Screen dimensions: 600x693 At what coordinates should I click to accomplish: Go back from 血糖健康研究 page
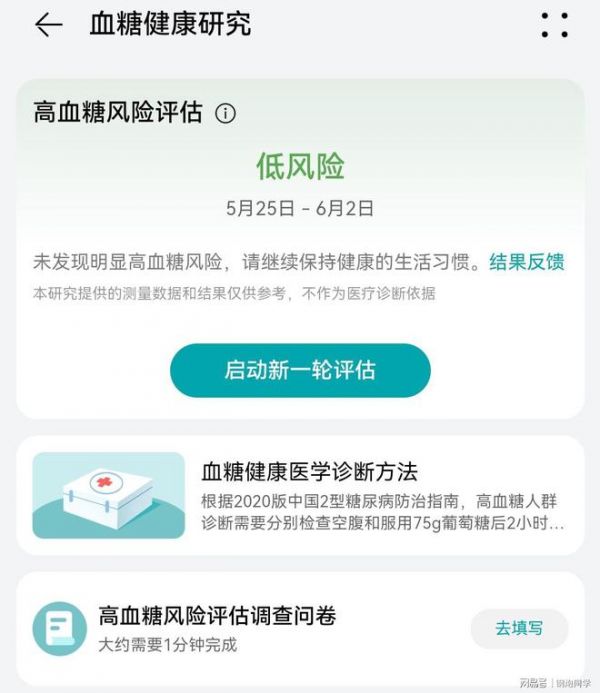coord(48,26)
